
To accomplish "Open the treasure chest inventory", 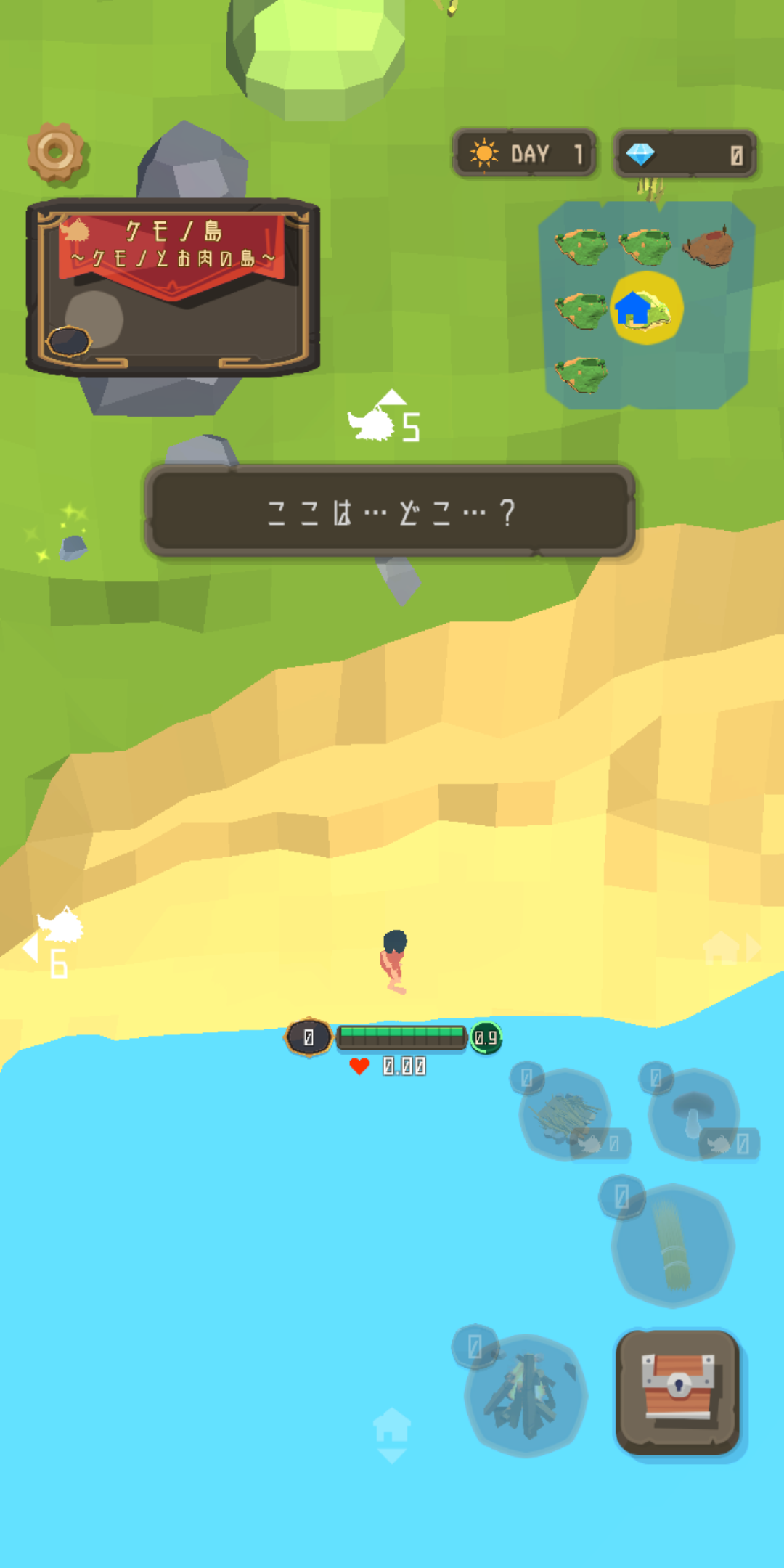I will tap(678, 1392).
